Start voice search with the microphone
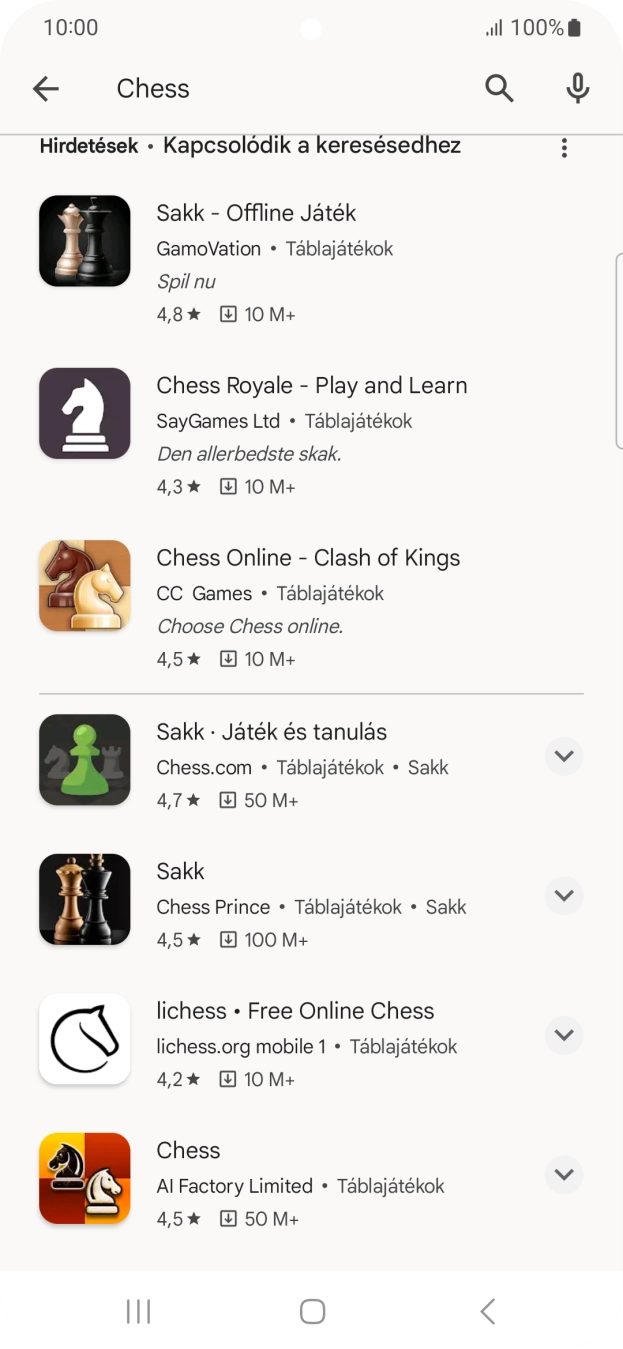 [577, 89]
